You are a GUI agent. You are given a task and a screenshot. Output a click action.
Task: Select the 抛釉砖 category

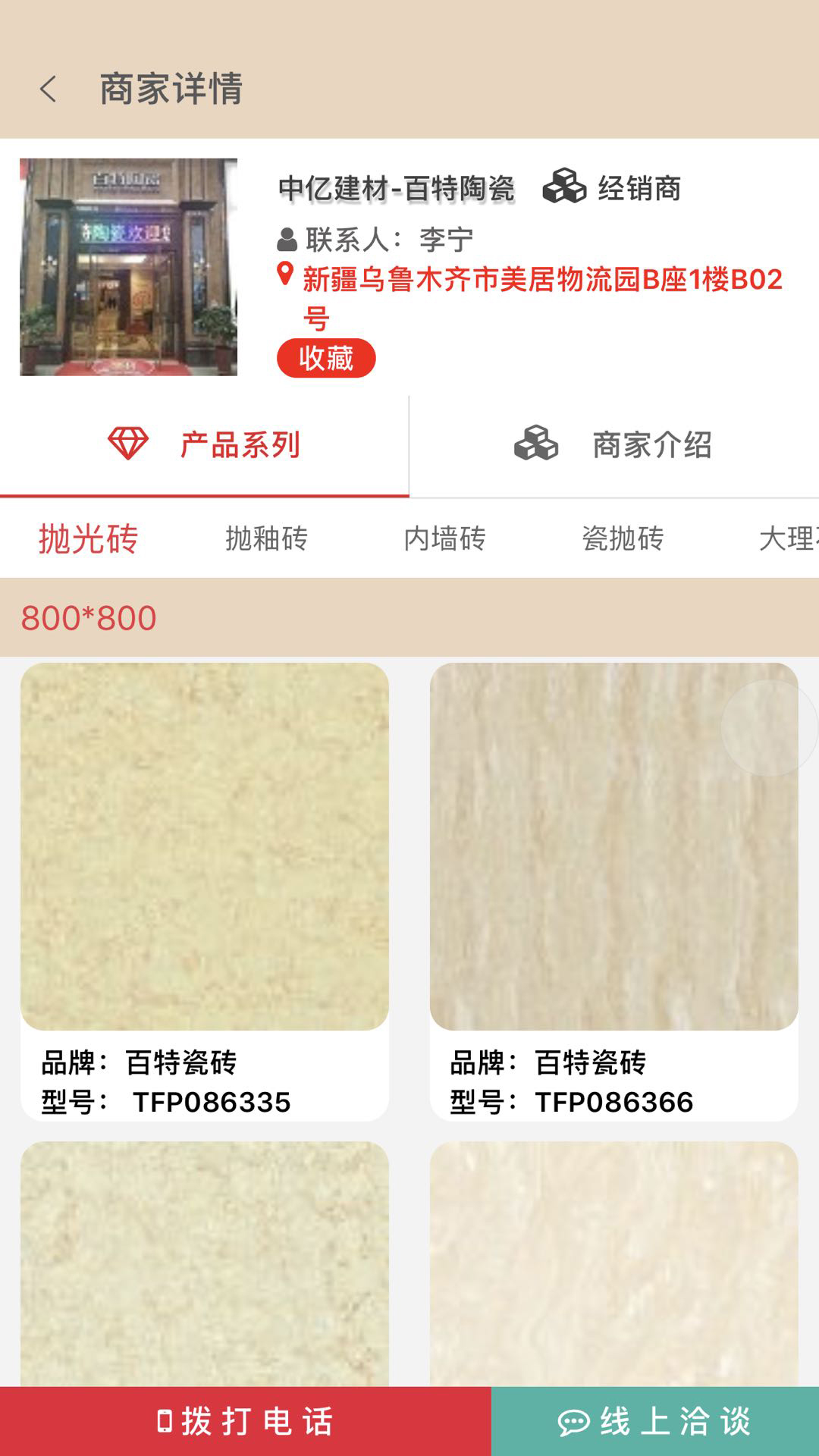point(266,539)
